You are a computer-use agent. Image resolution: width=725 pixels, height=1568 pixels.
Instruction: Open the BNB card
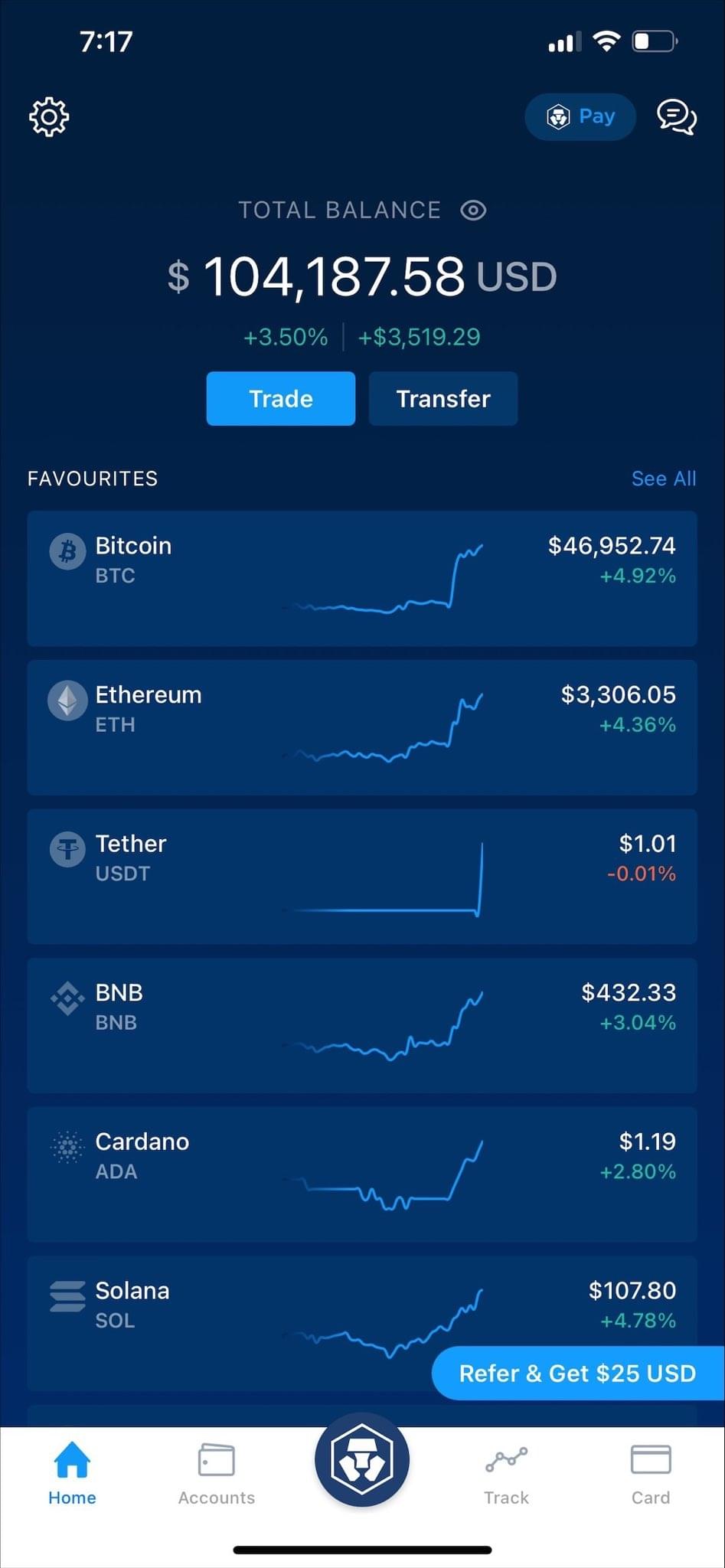(x=361, y=1024)
